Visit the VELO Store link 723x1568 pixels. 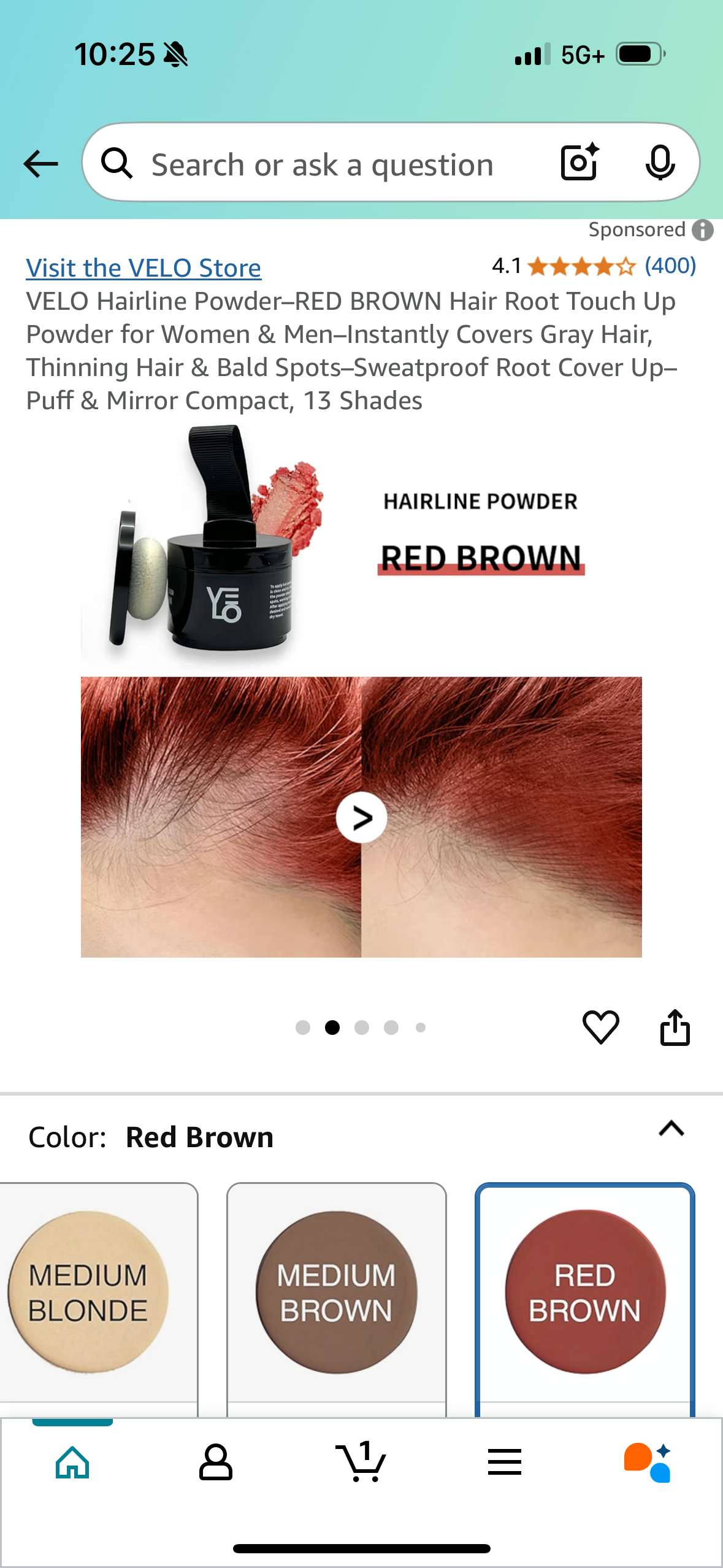pyautogui.click(x=143, y=268)
